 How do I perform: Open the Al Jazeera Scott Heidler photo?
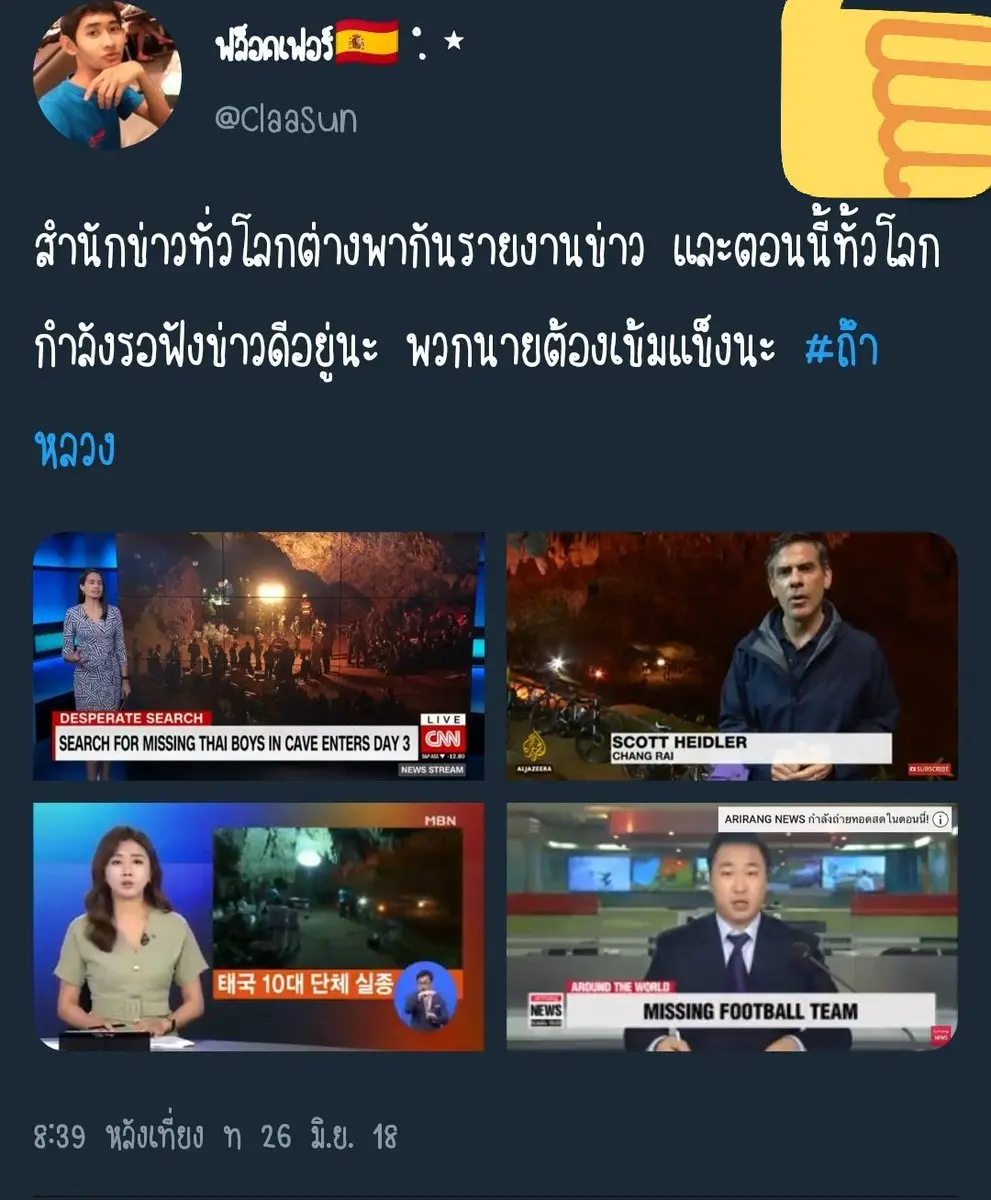[x=732, y=655]
